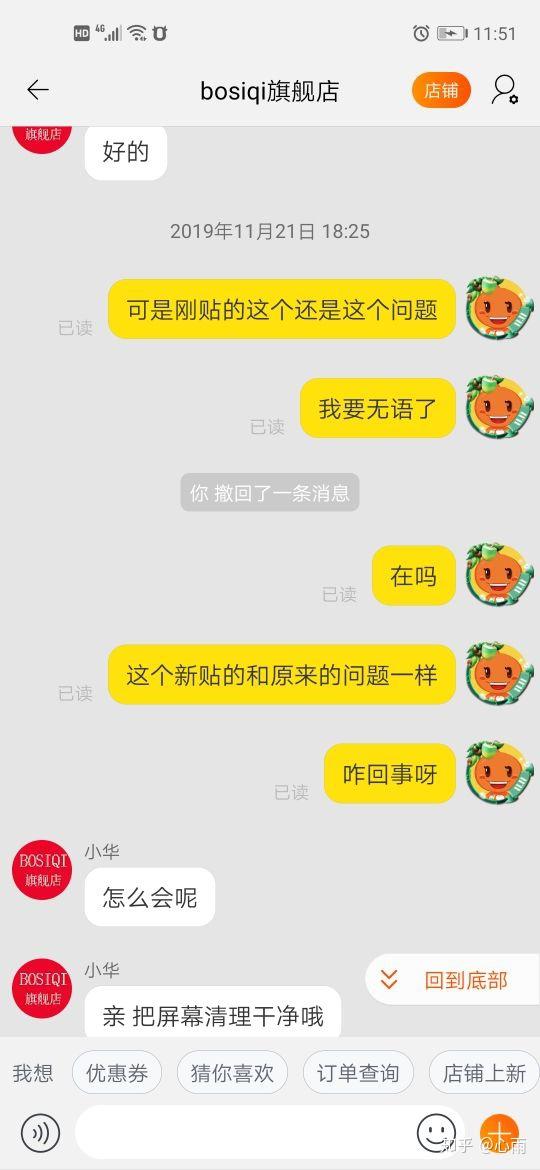
Task: Tap the BOSIQI avatar beside 怎么会呢
Action: pyautogui.click(x=43, y=869)
